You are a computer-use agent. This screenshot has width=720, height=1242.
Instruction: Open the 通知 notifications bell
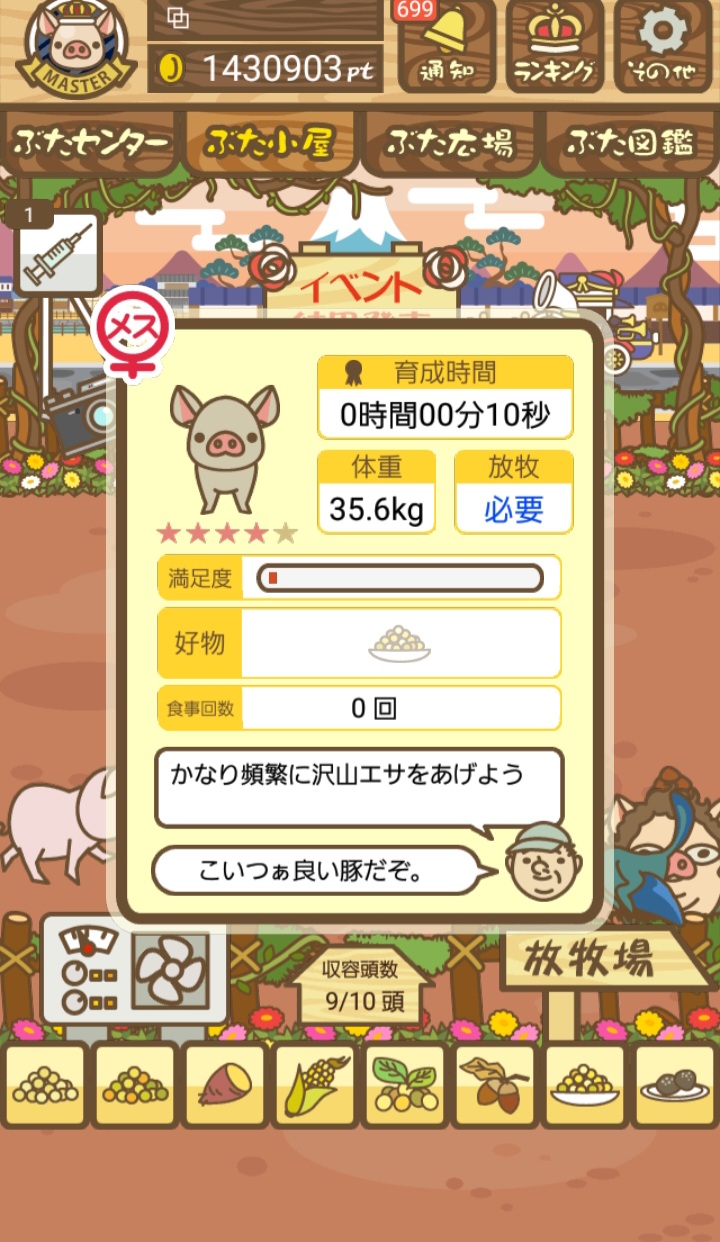446,46
